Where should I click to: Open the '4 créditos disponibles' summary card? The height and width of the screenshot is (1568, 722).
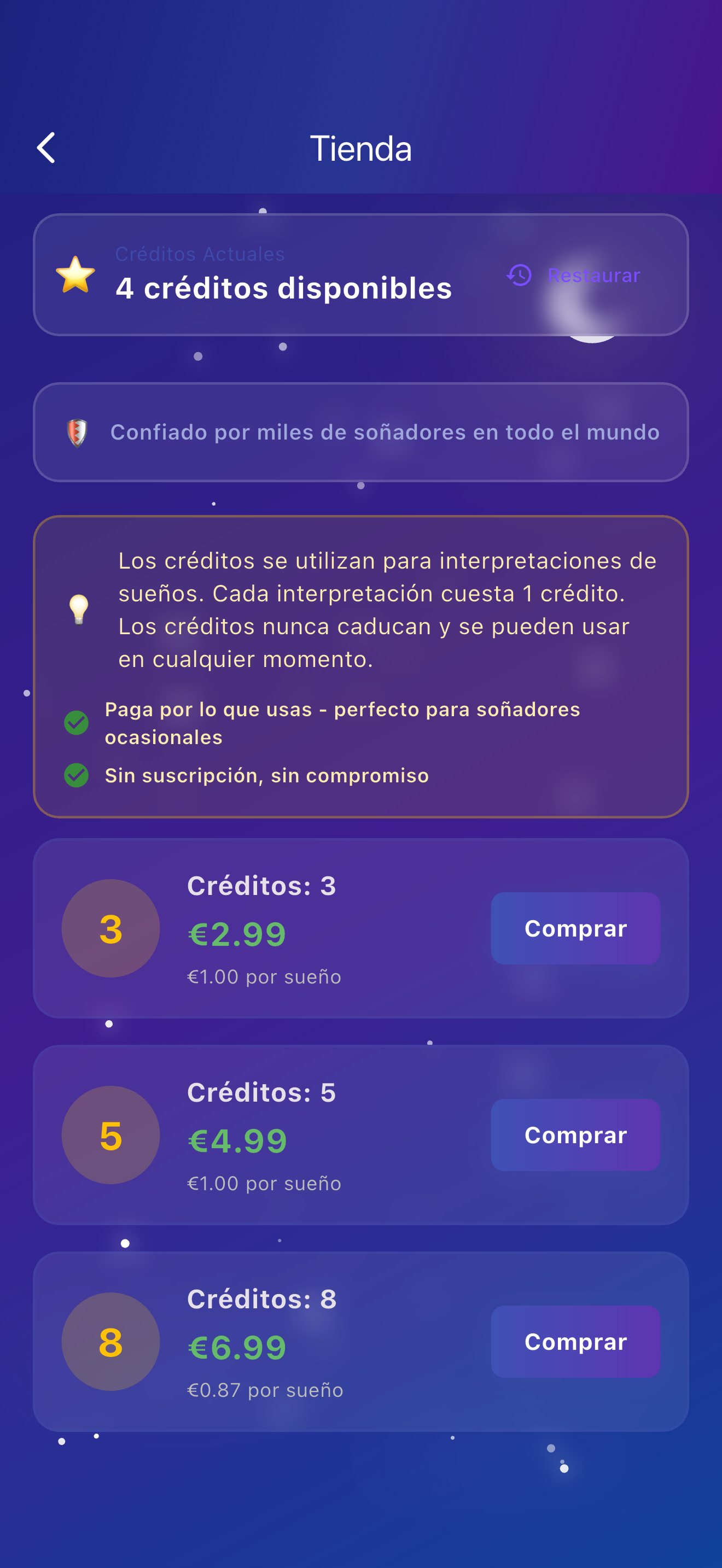[361, 275]
